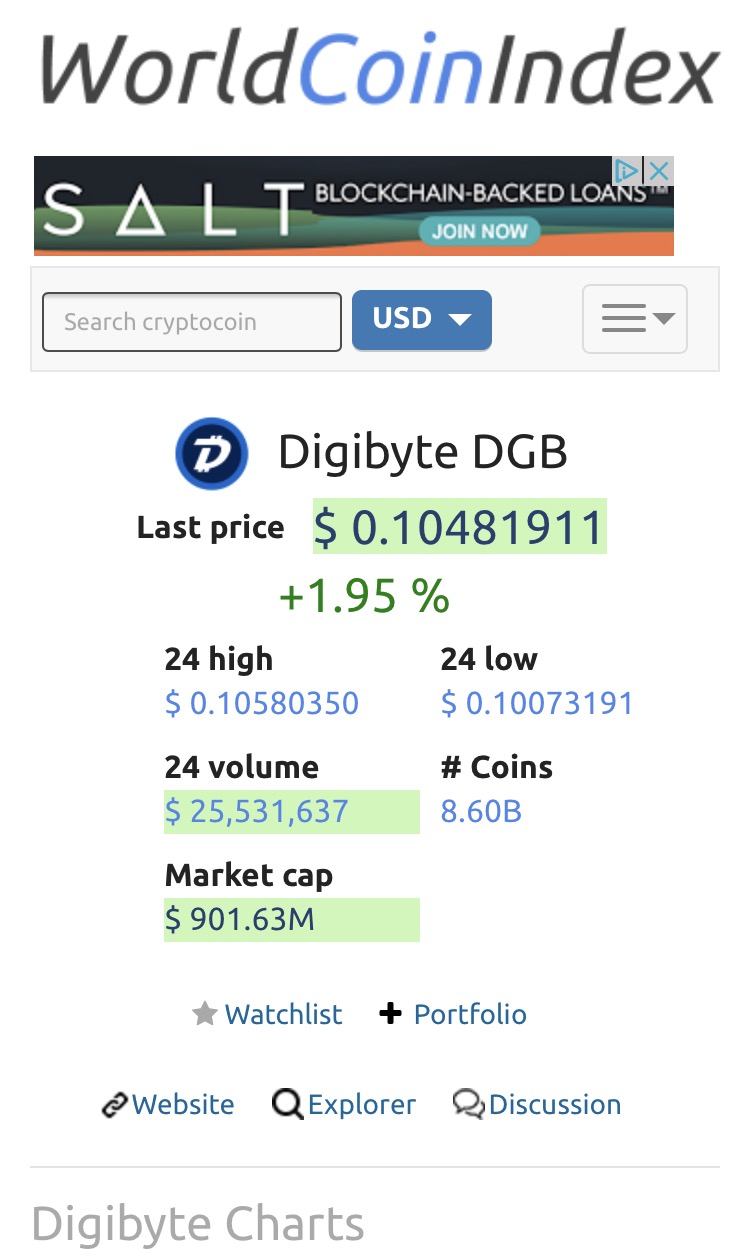Open the hamburger navigation menu

(635, 319)
